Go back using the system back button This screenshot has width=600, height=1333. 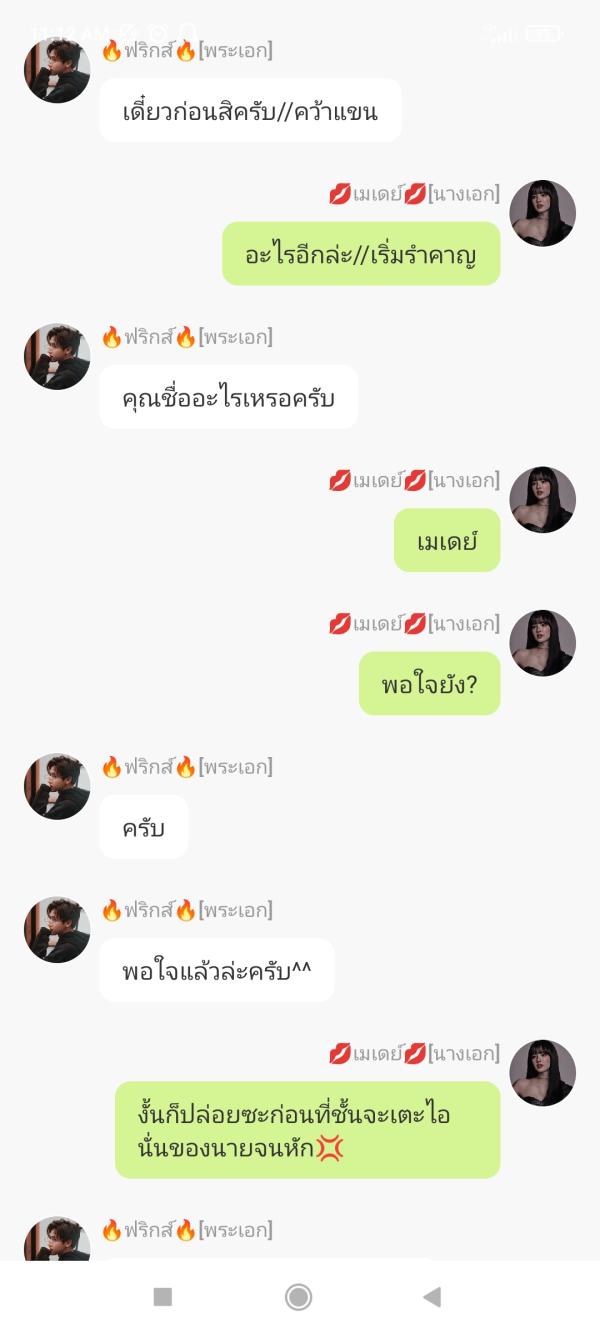pos(432,1297)
